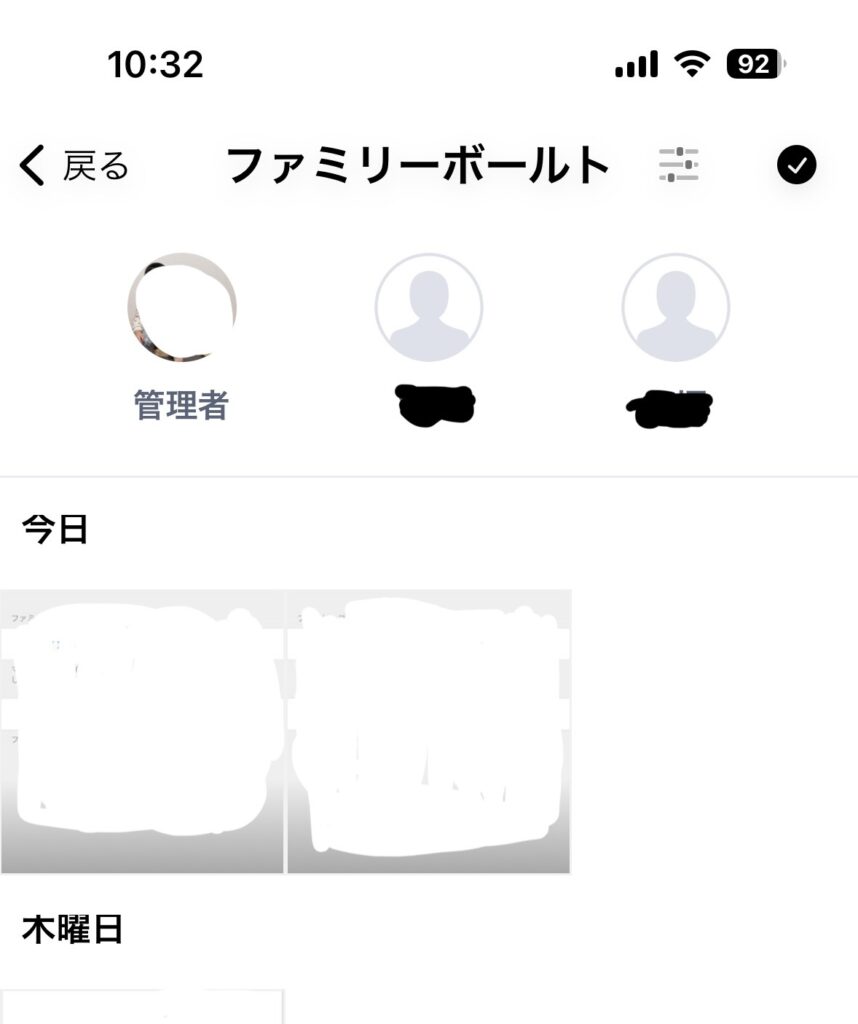This screenshot has width=858, height=1024.
Task: Open the first photo under 今日
Action: tap(142, 731)
